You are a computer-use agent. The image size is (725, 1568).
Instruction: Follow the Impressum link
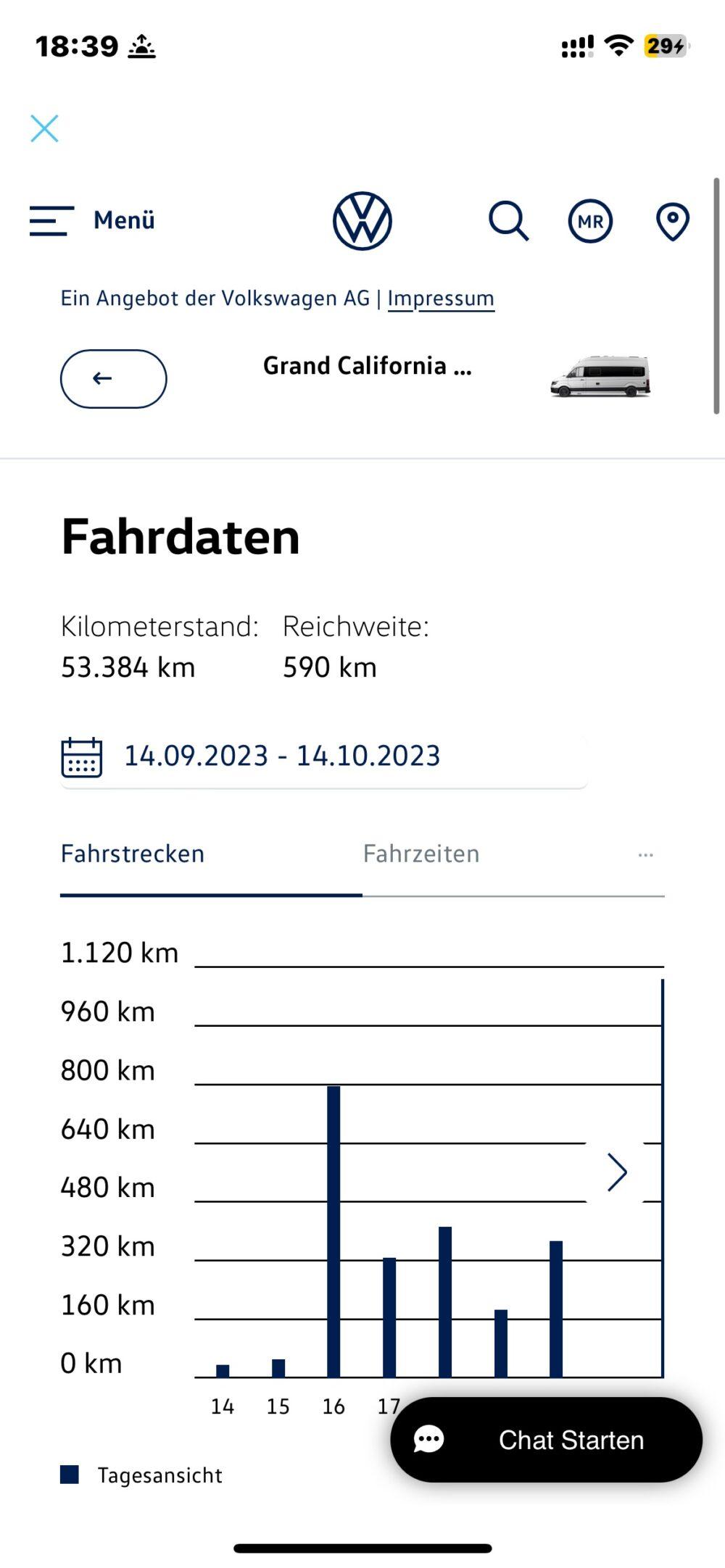click(x=441, y=299)
